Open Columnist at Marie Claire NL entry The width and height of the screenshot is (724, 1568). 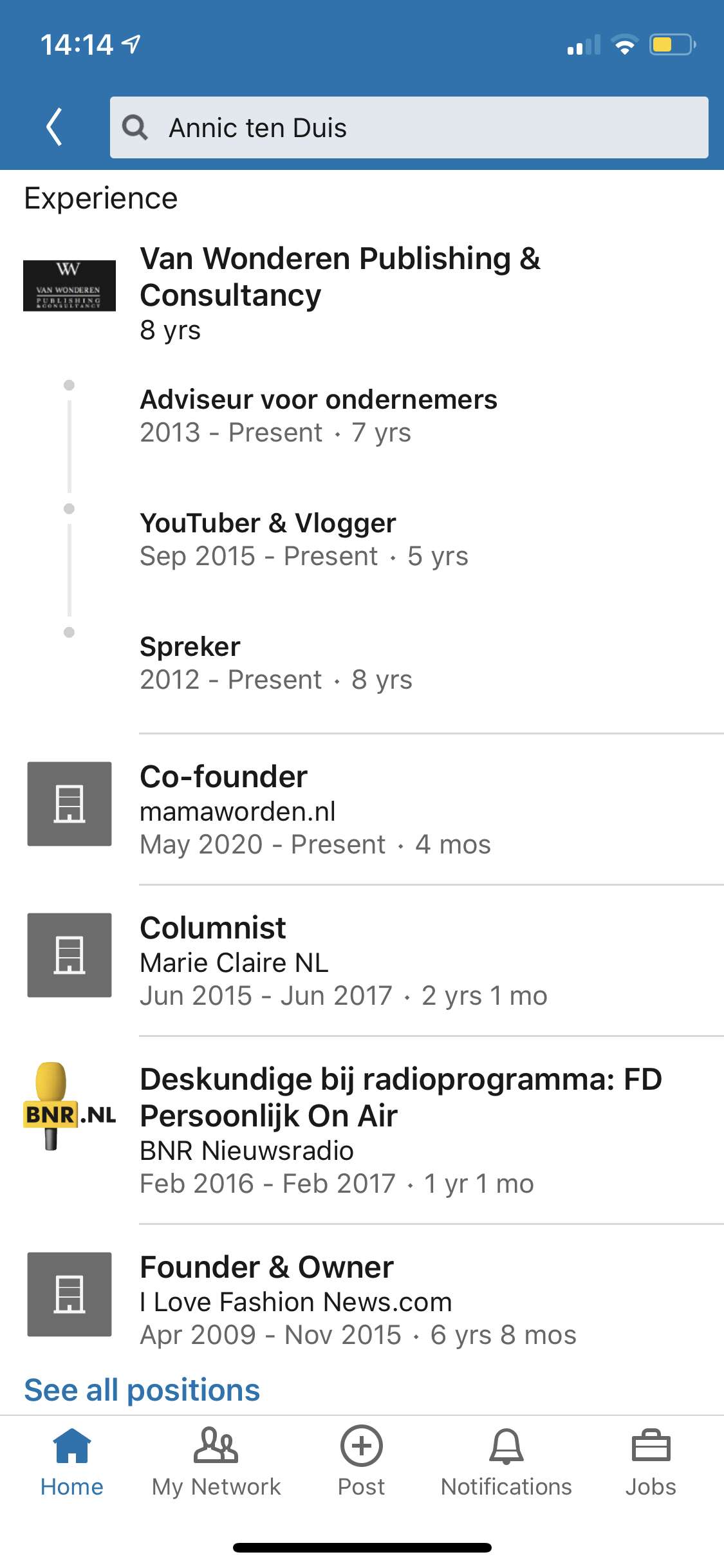coord(362,960)
